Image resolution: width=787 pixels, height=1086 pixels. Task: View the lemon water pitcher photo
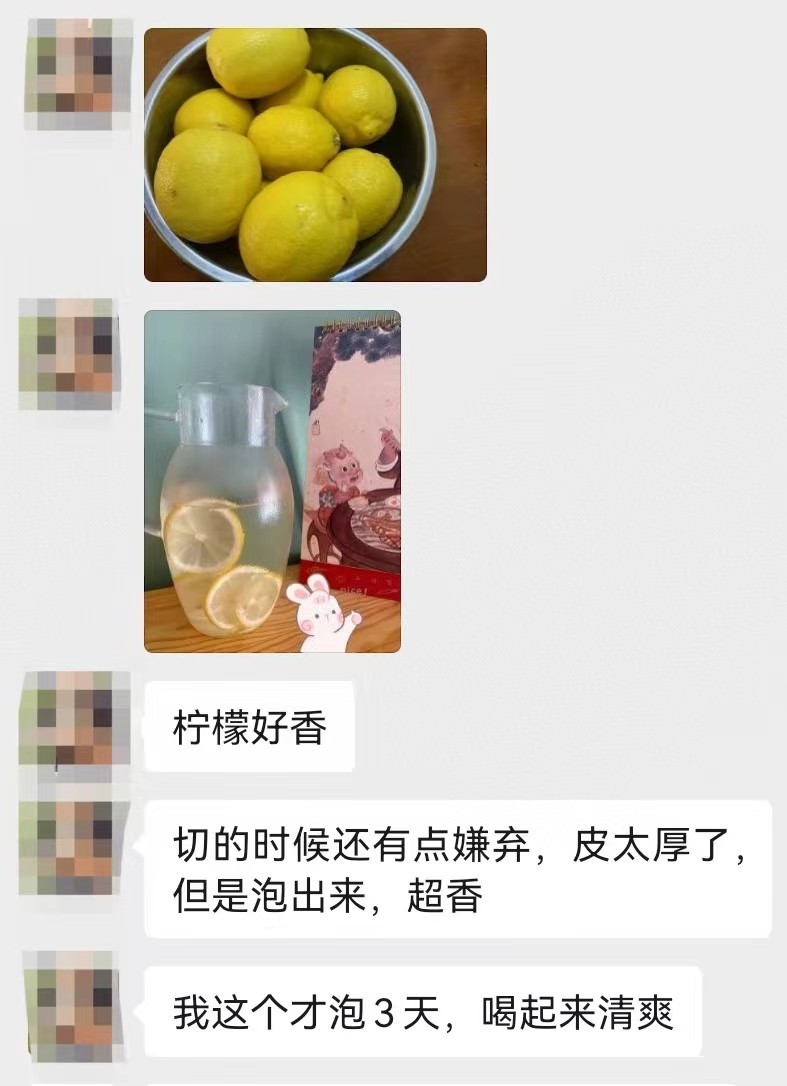point(272,481)
